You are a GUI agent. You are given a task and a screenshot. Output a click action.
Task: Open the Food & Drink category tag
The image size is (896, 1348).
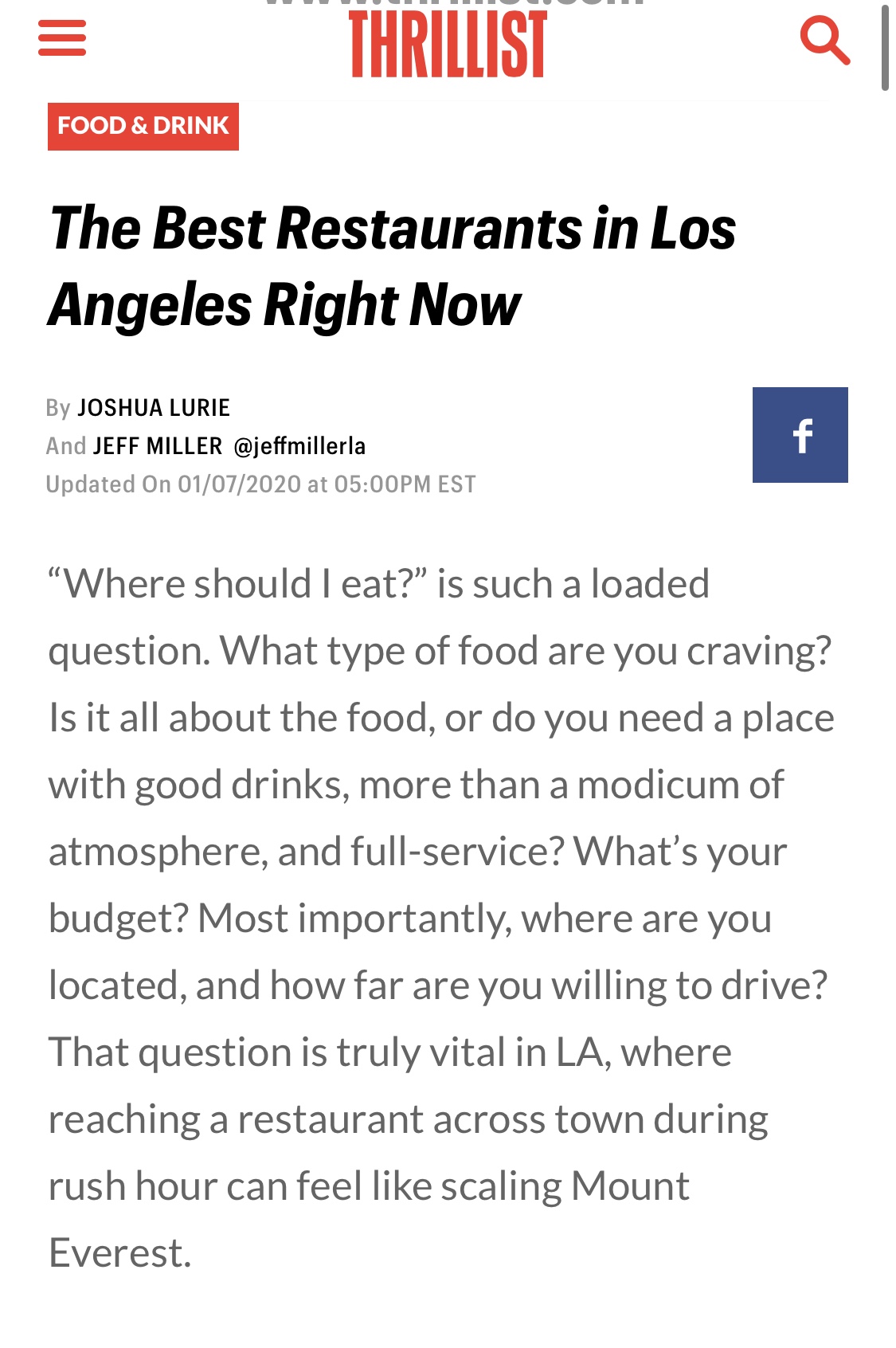(143, 127)
